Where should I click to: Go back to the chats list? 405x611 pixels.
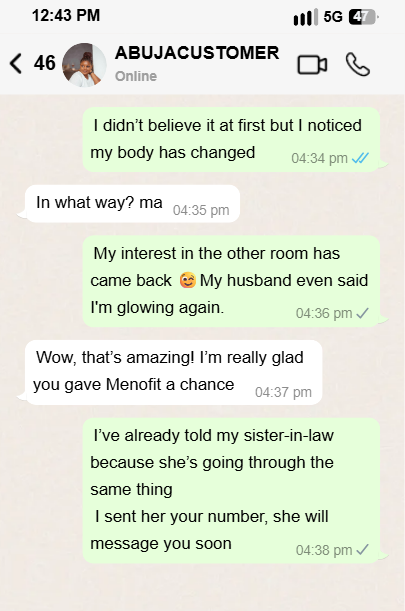16,64
